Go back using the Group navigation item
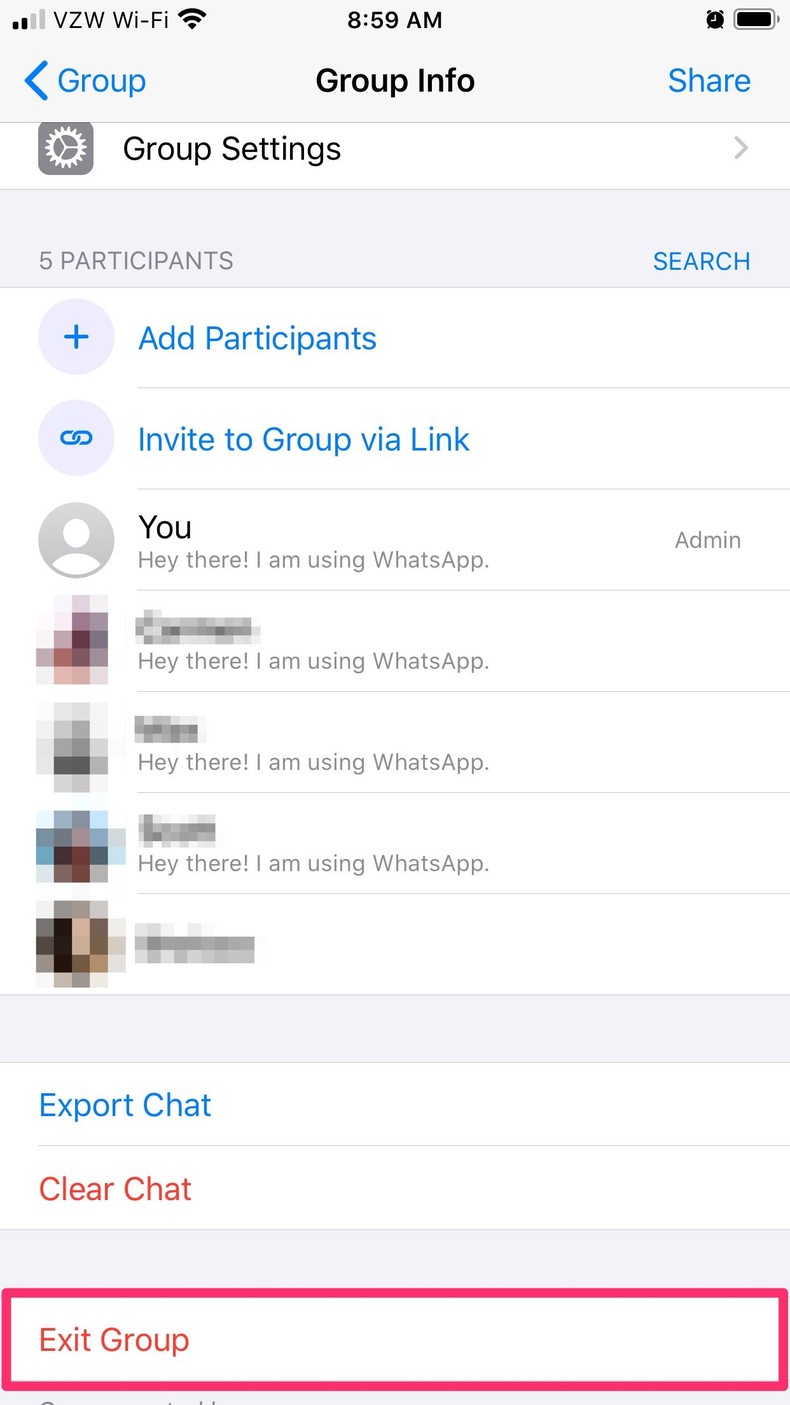Image resolution: width=790 pixels, height=1405 pixels. [84, 80]
